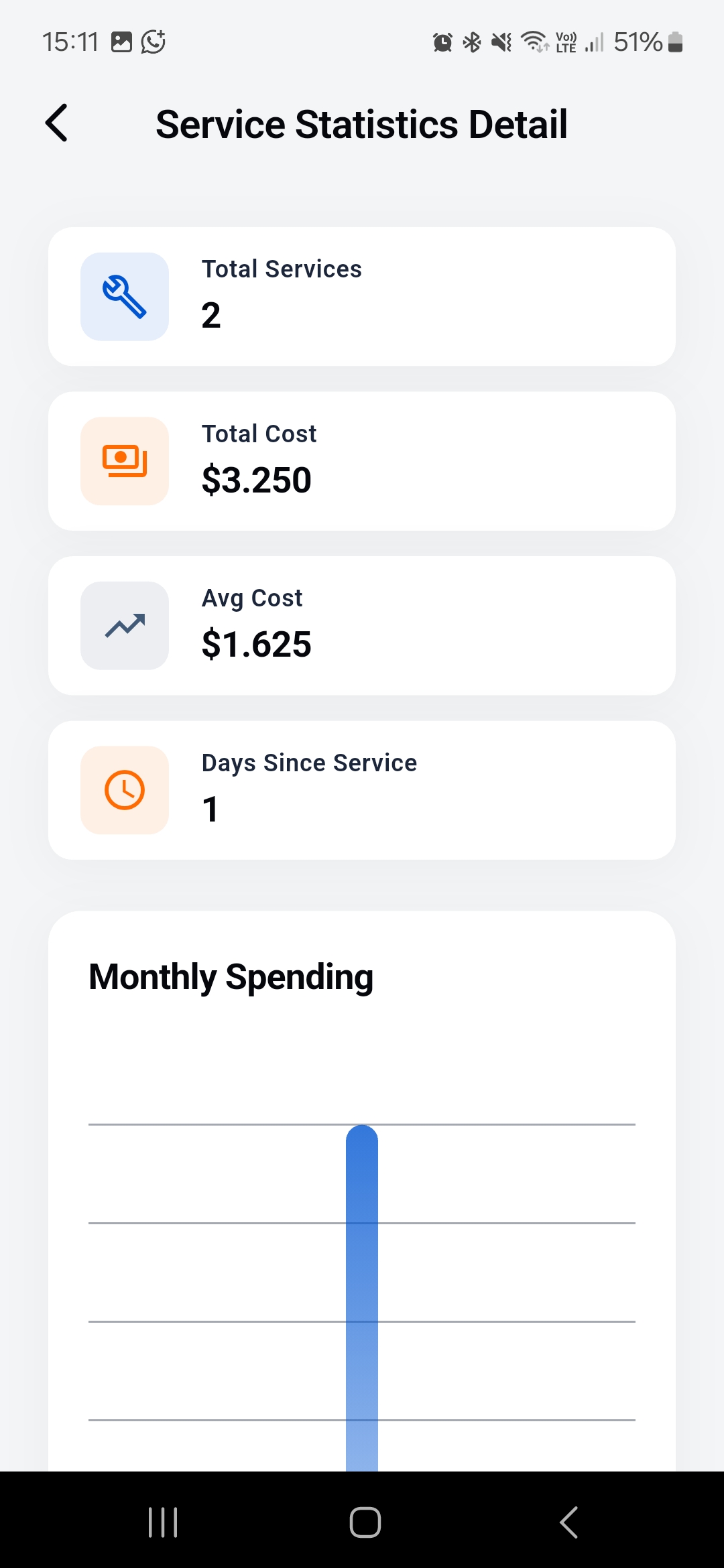Tap the back arrow in the navigation bar
The image size is (724, 1568).
point(568,1521)
